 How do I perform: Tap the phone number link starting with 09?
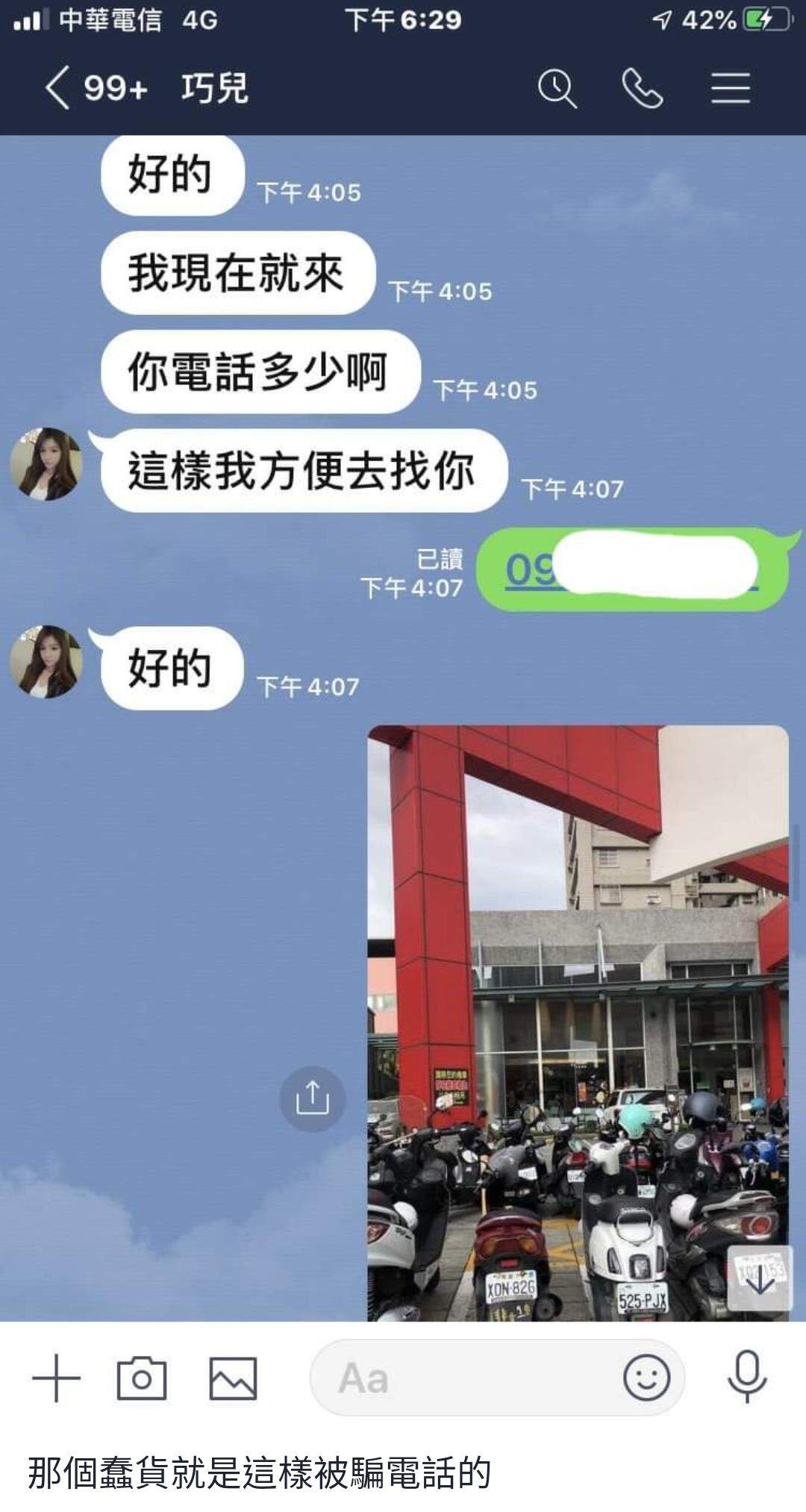(x=529, y=571)
